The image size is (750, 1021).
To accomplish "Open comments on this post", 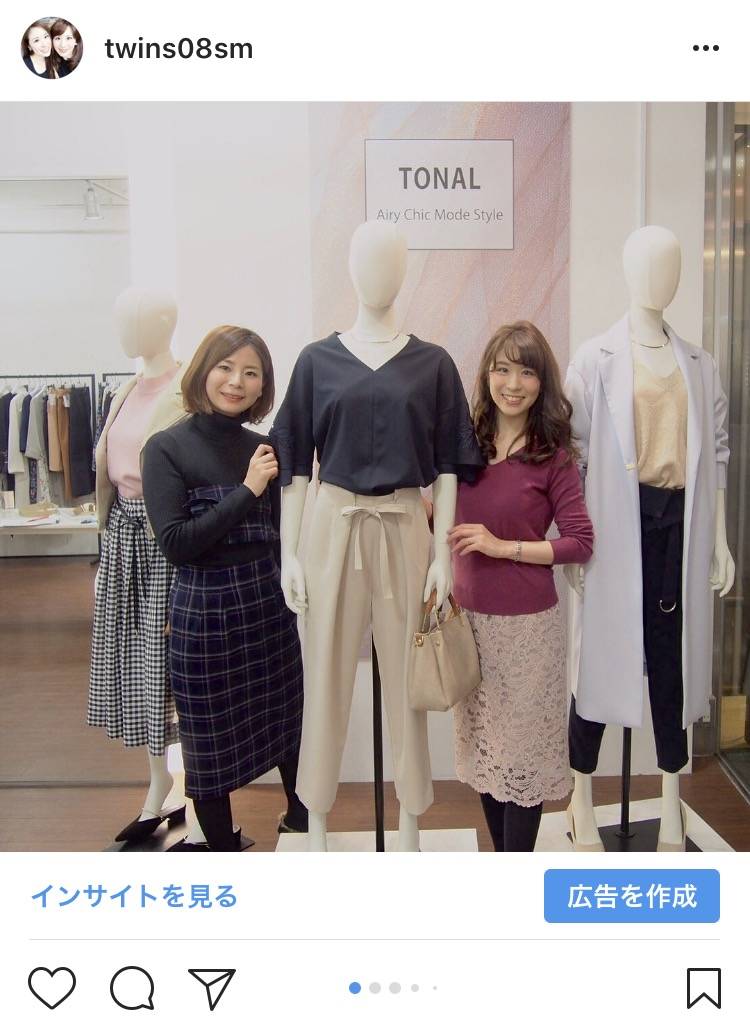I will pyautogui.click(x=132, y=988).
